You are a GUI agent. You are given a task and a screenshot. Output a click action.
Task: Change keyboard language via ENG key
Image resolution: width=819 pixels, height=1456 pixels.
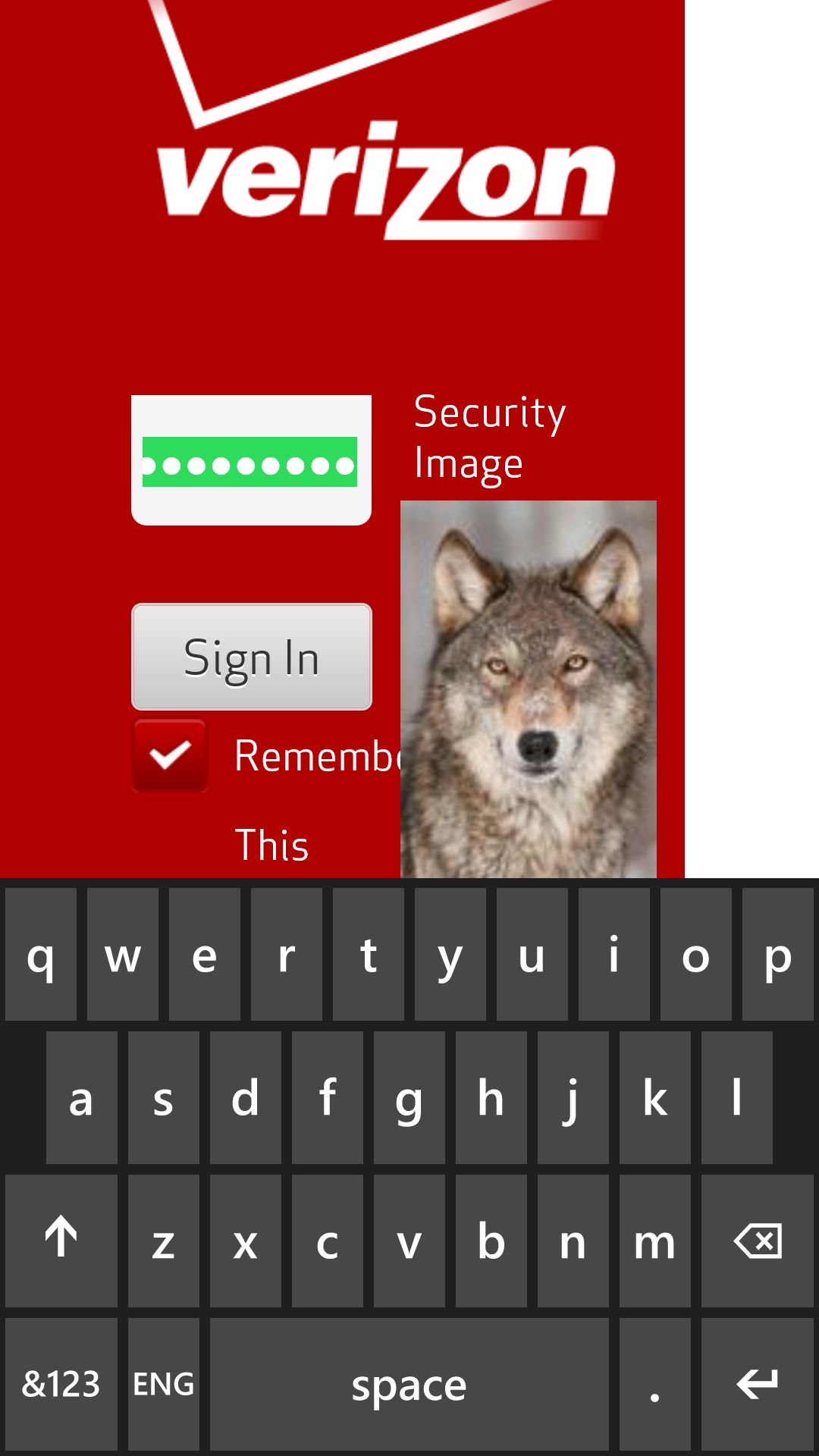[x=164, y=1384]
